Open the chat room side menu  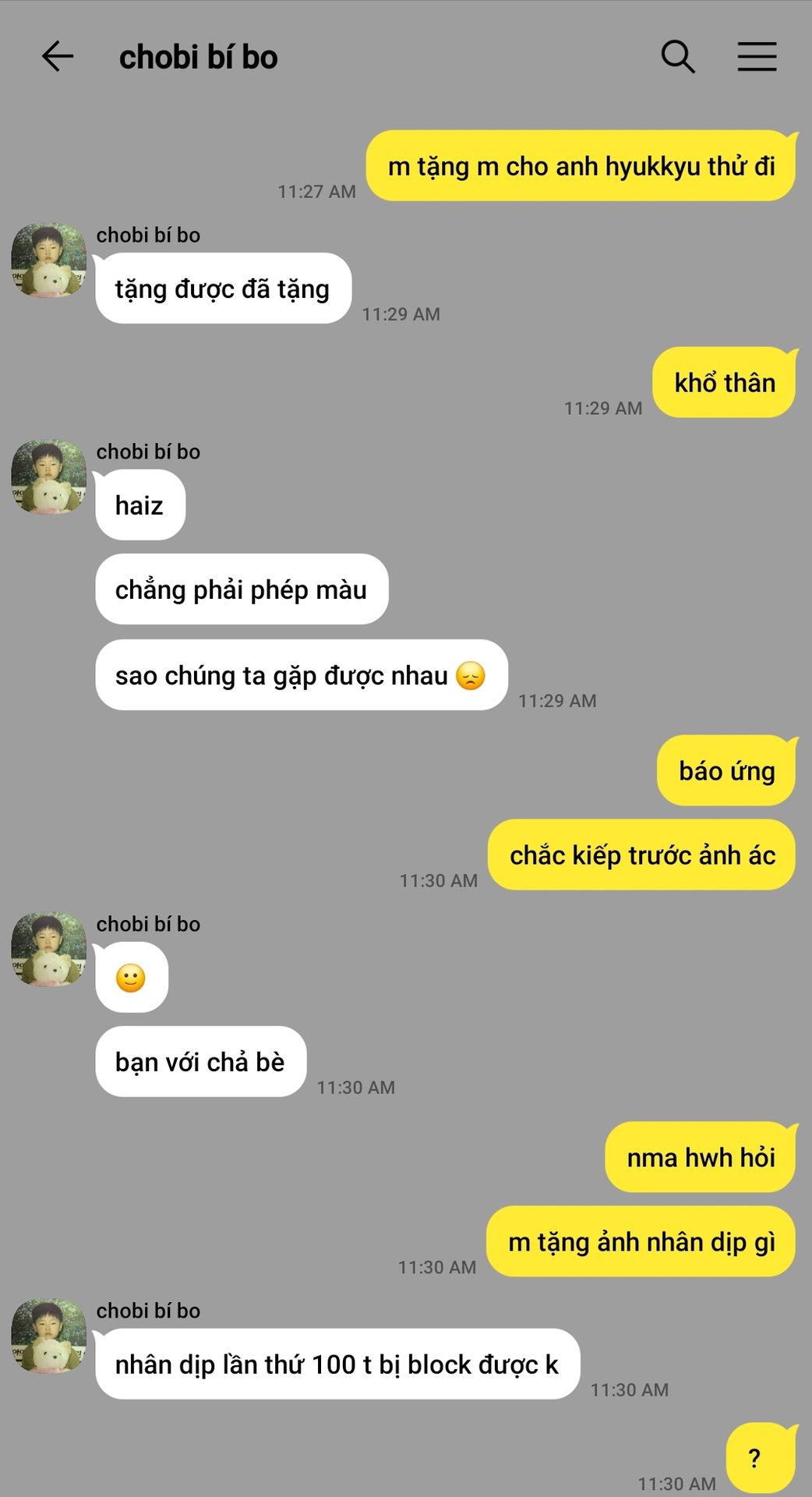[x=757, y=57]
